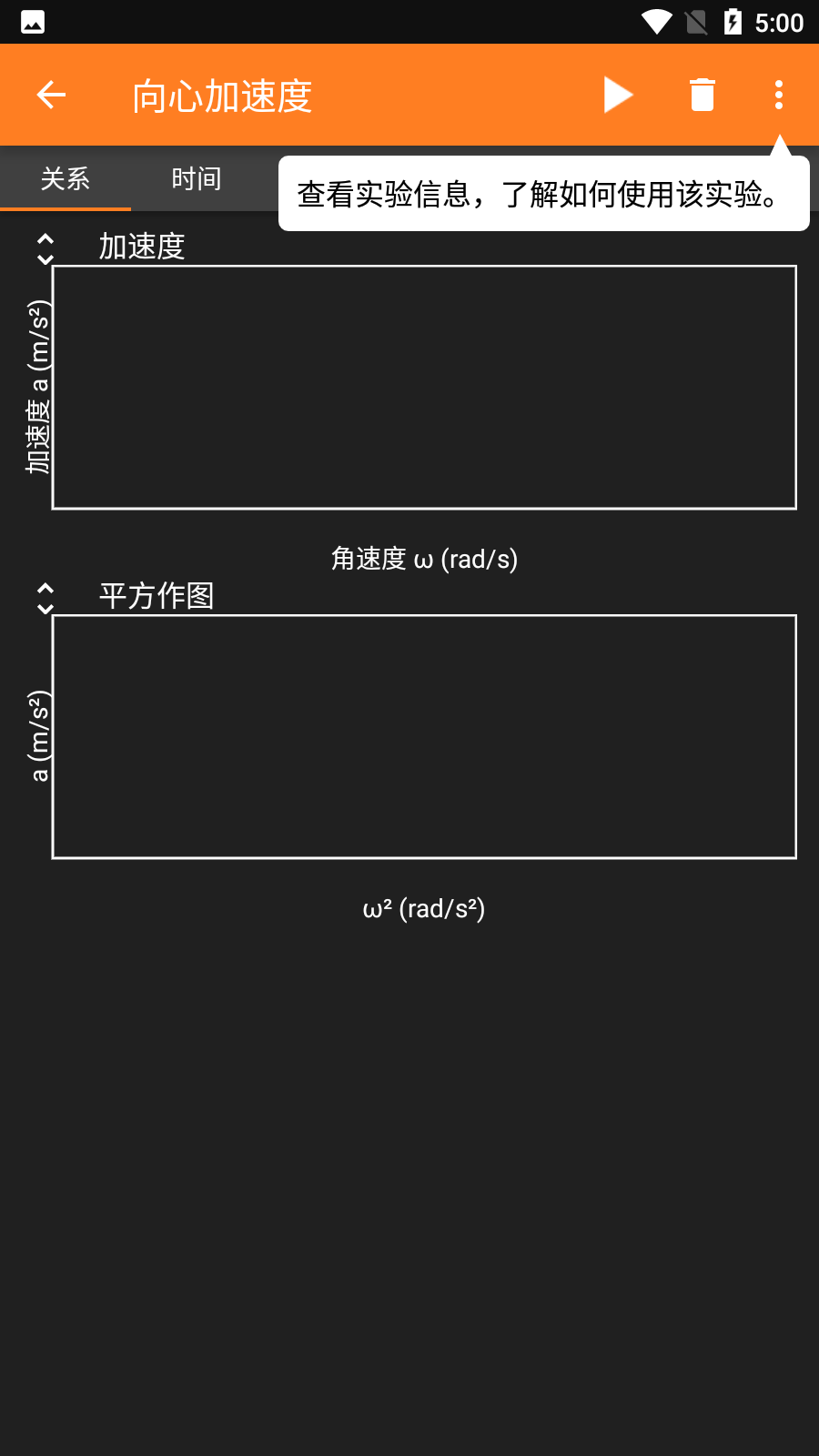Screen dimensions: 819x1456
Task: Expand the 平方作图 graph
Action: (x=45, y=598)
